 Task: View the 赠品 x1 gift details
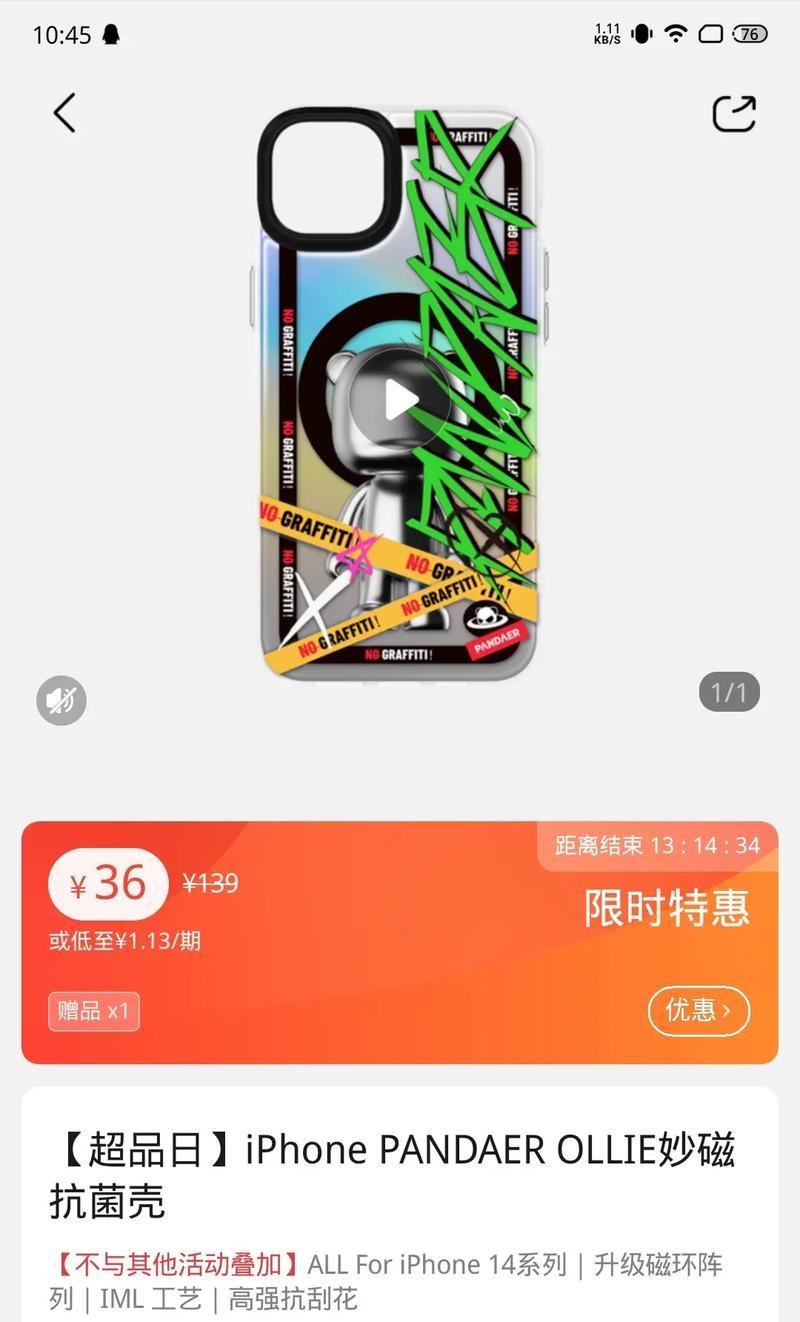click(x=94, y=1011)
